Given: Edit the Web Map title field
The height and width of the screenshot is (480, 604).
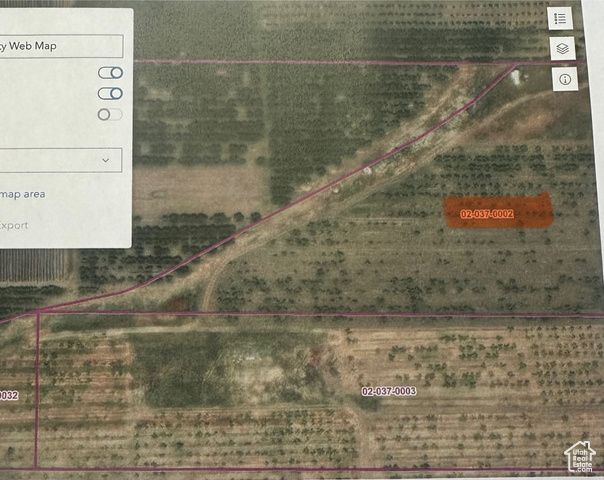Looking at the screenshot, I should point(60,46).
